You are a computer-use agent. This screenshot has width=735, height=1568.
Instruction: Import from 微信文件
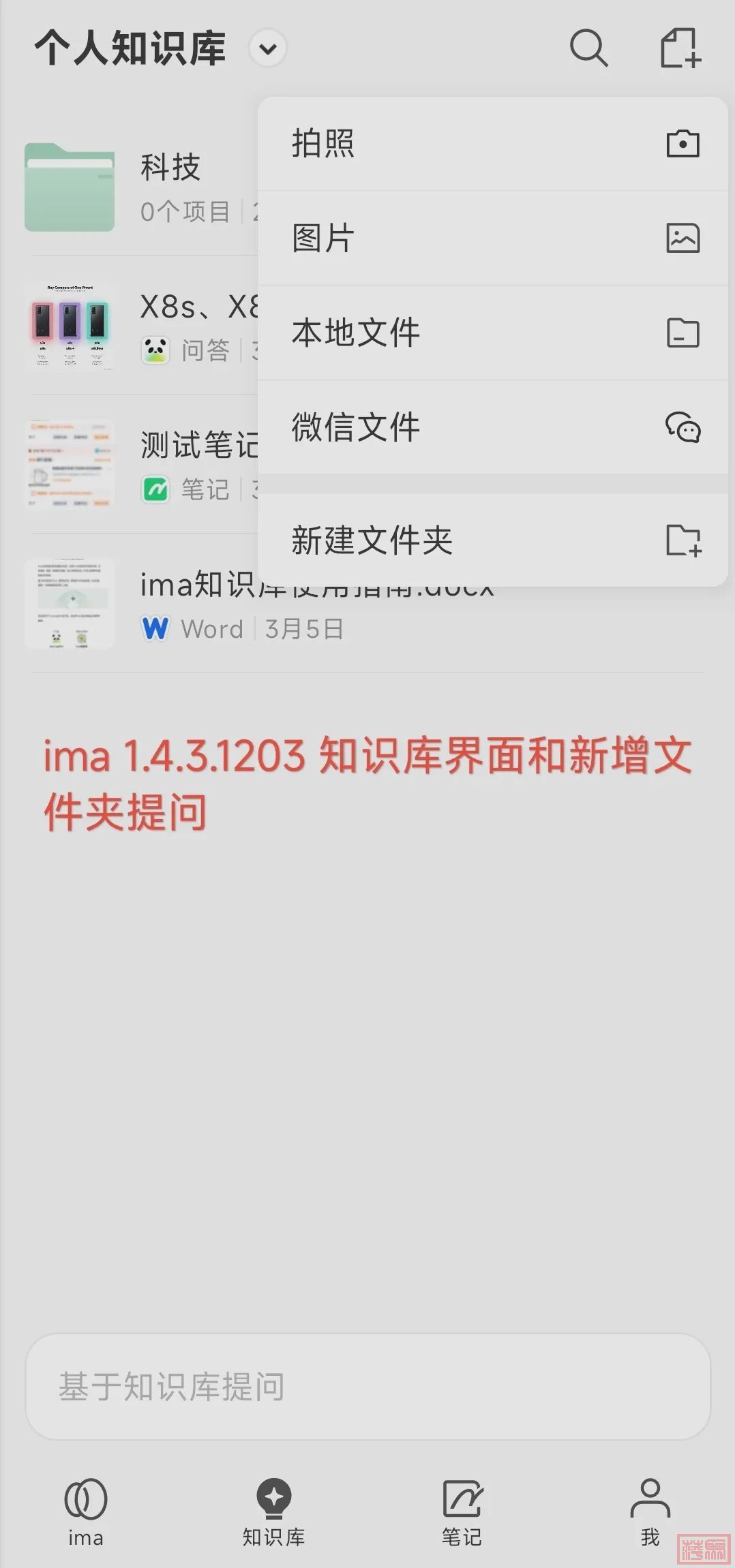[492, 427]
